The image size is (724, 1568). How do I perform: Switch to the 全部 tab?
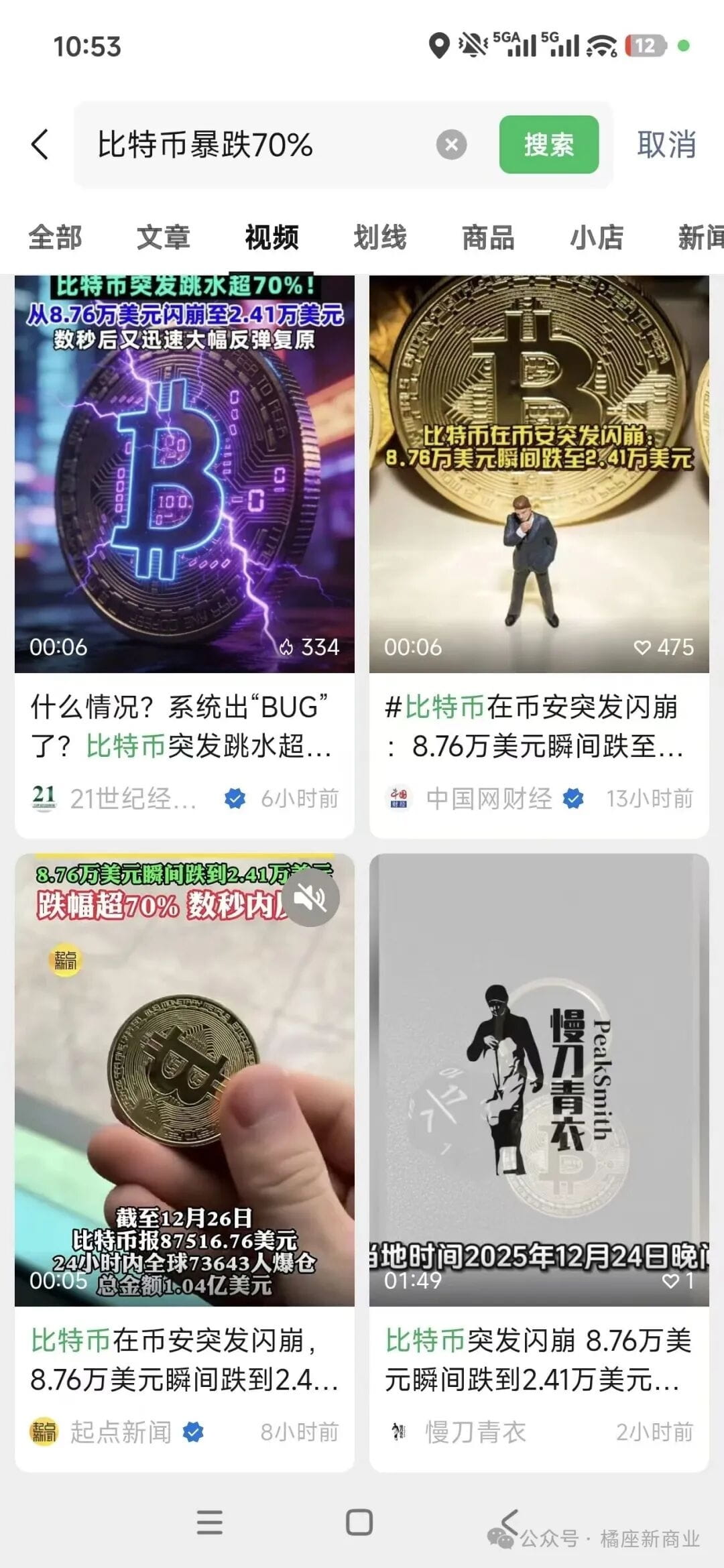pos(54,238)
